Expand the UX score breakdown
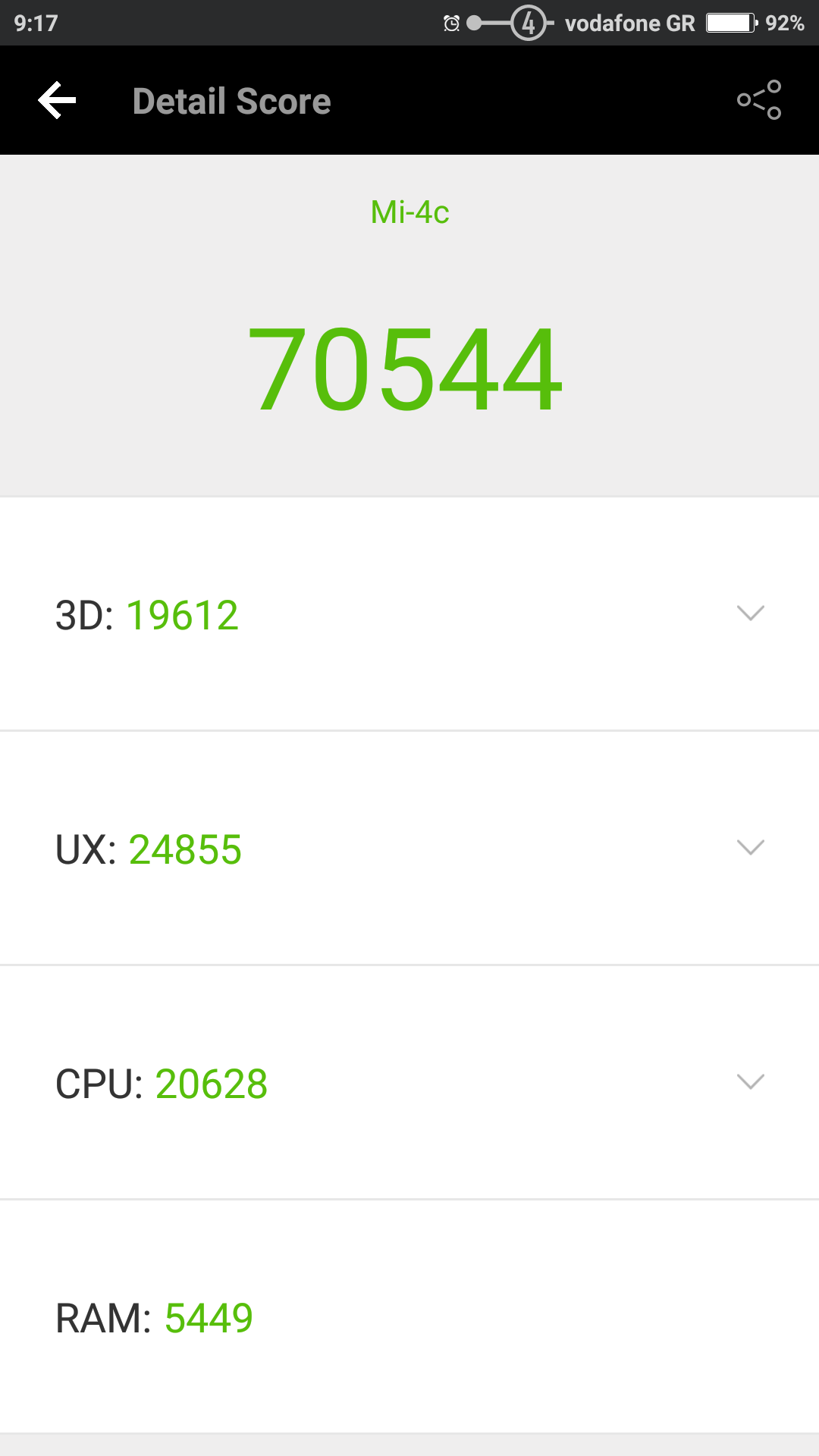 [750, 848]
